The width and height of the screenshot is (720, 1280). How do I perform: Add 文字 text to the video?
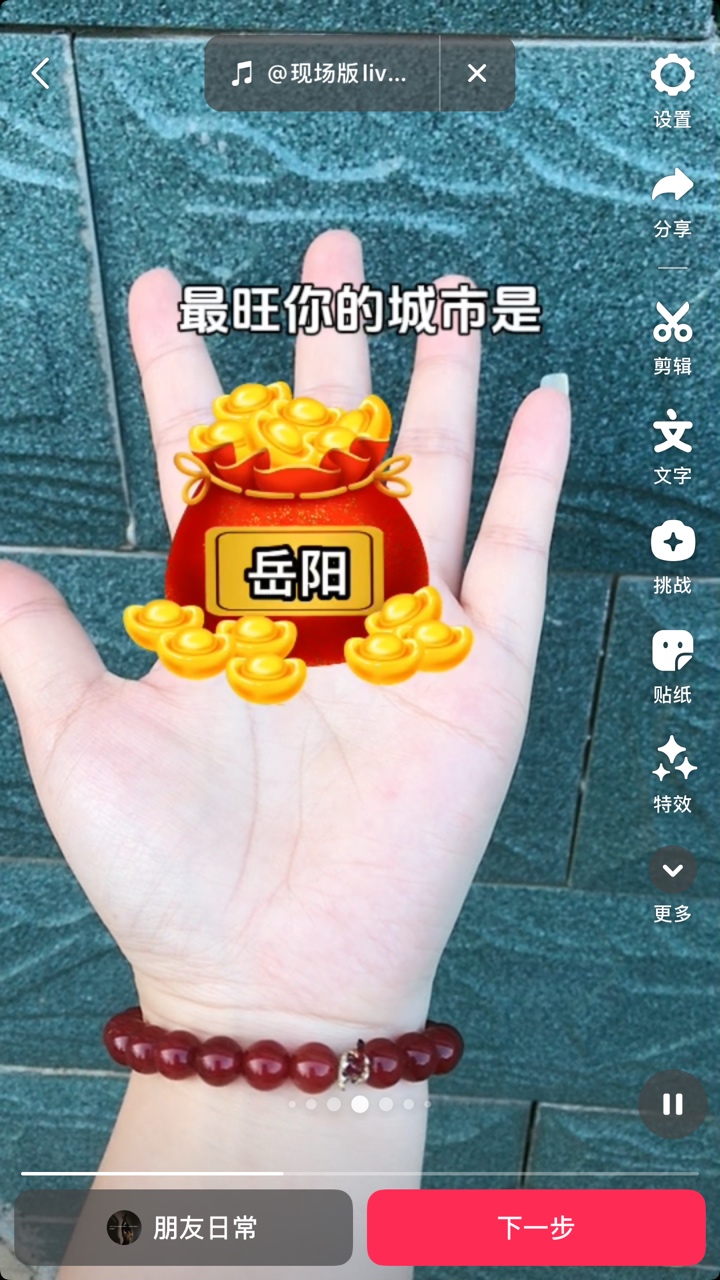(673, 447)
